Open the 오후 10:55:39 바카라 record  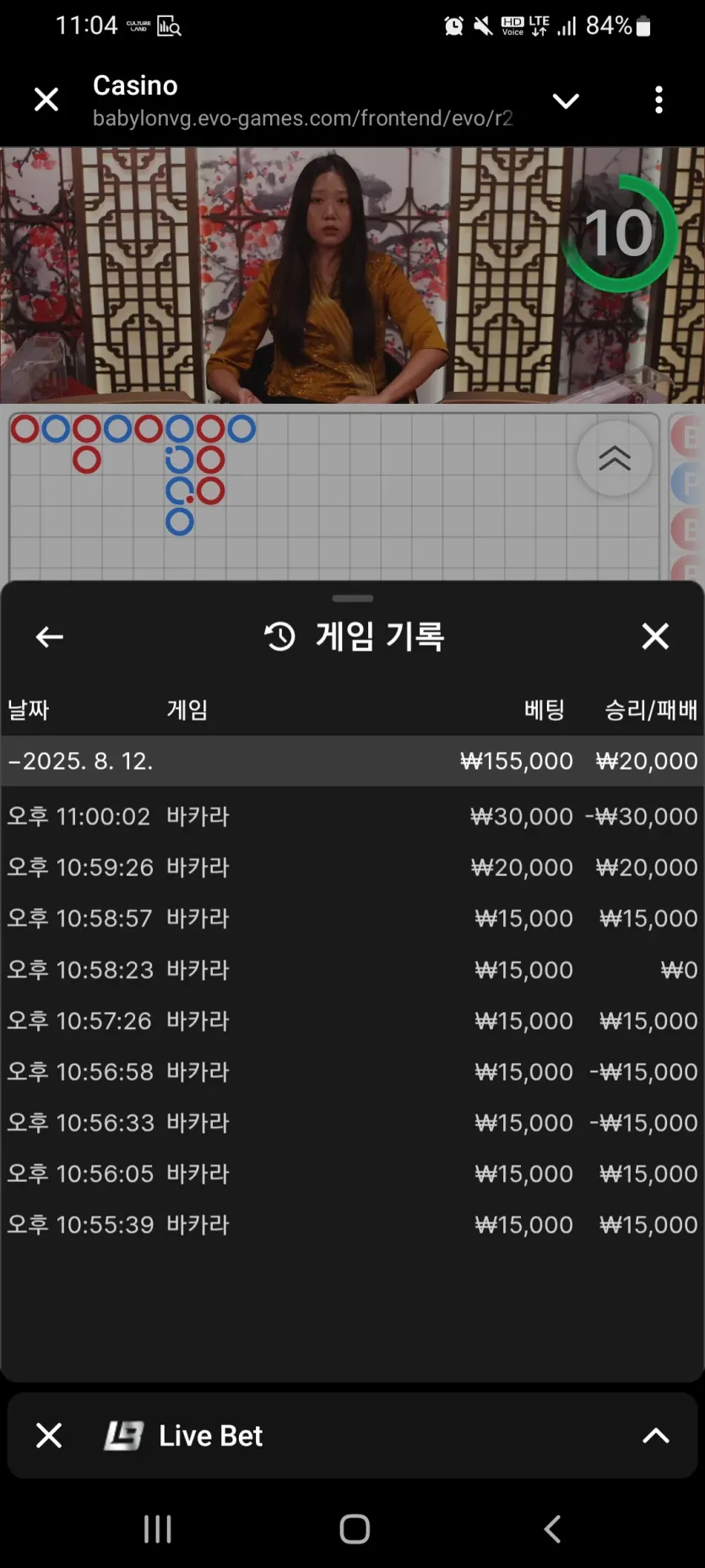point(352,1224)
